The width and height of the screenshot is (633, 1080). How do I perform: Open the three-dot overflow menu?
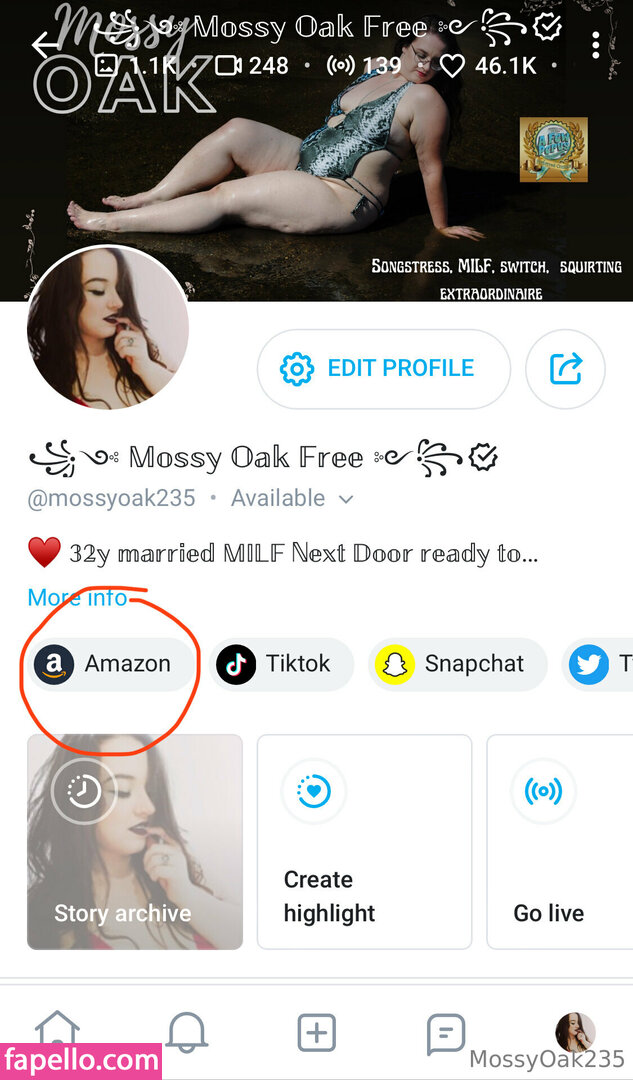[x=596, y=45]
